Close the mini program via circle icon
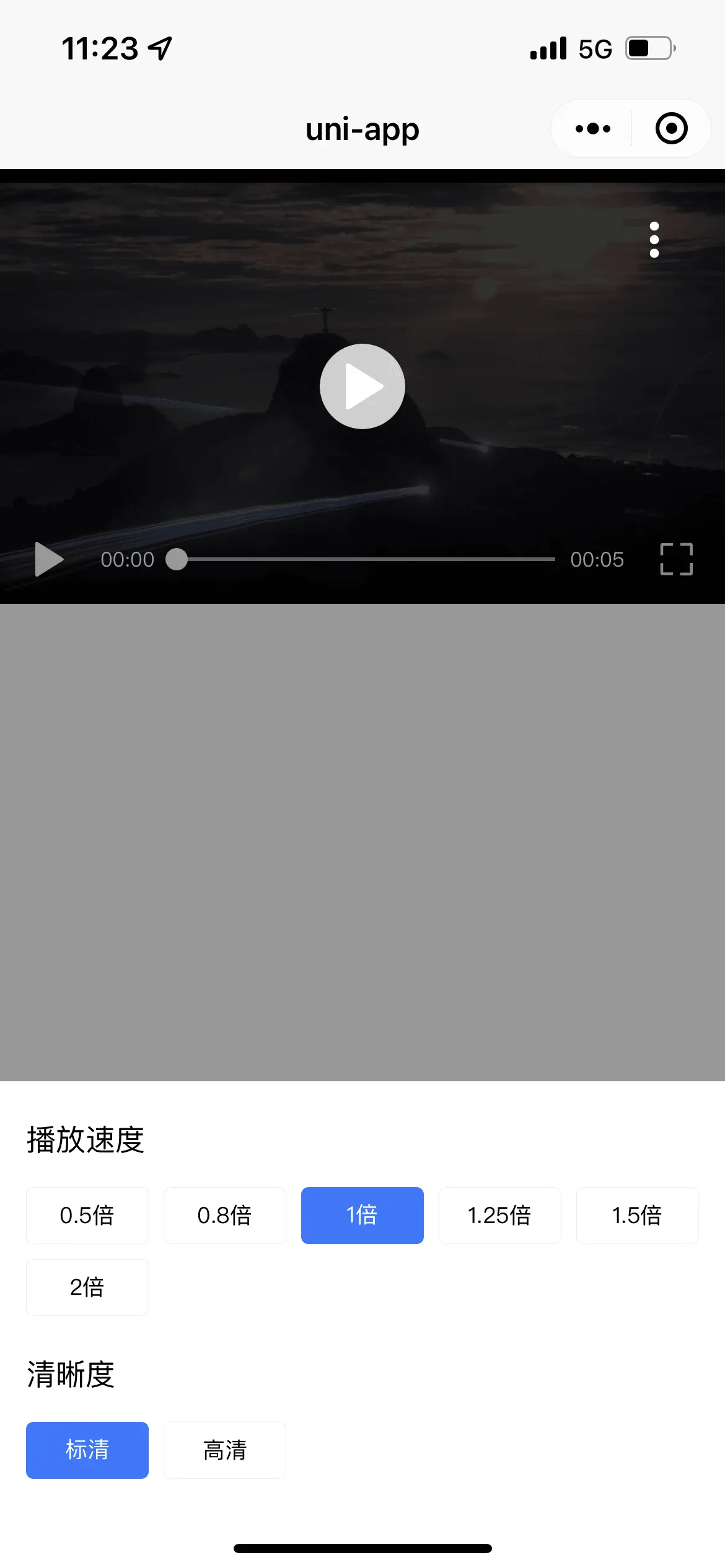725x1568 pixels. (x=671, y=129)
